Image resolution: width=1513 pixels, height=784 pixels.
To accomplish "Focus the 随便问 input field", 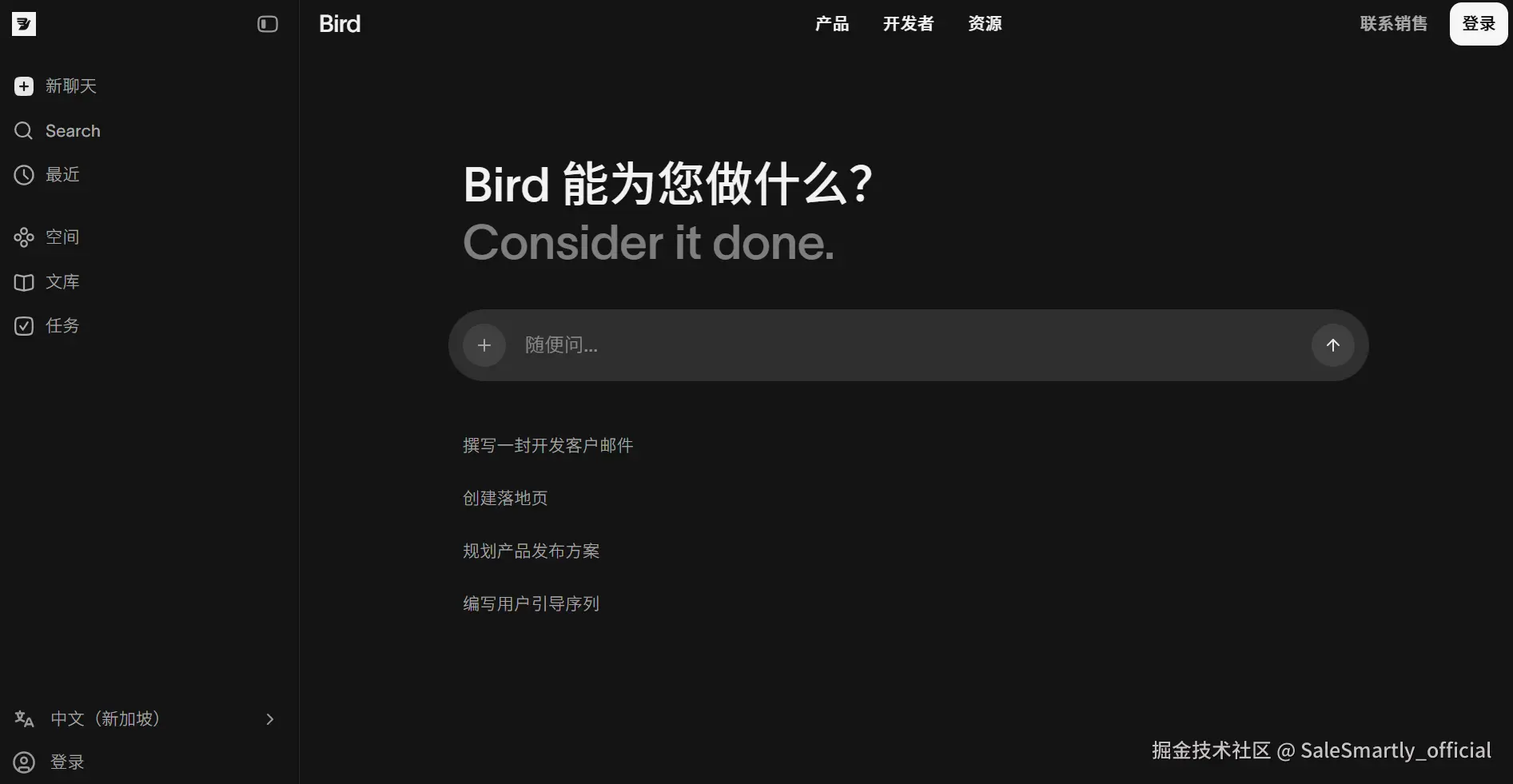I will (x=903, y=345).
